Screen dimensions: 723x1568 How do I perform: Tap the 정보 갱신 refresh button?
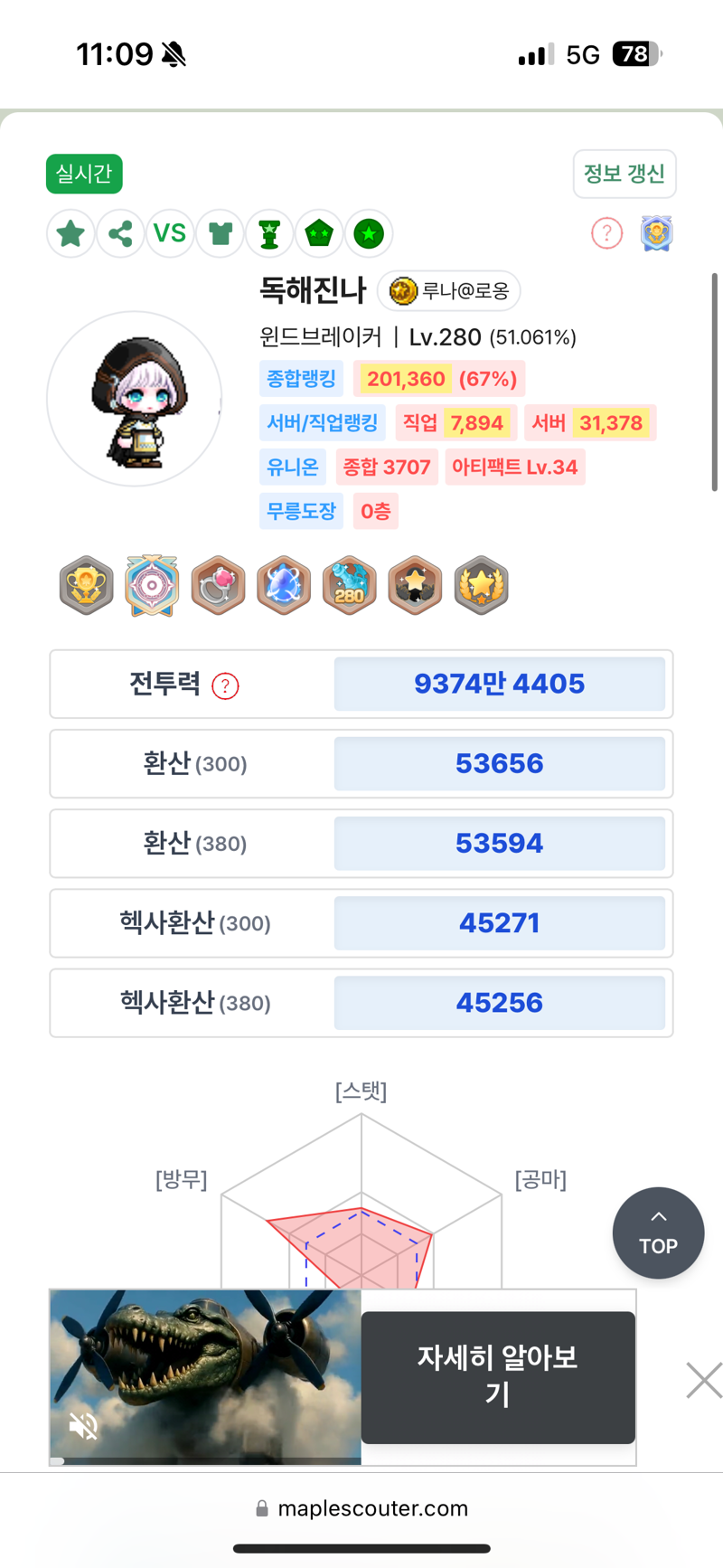point(624,174)
